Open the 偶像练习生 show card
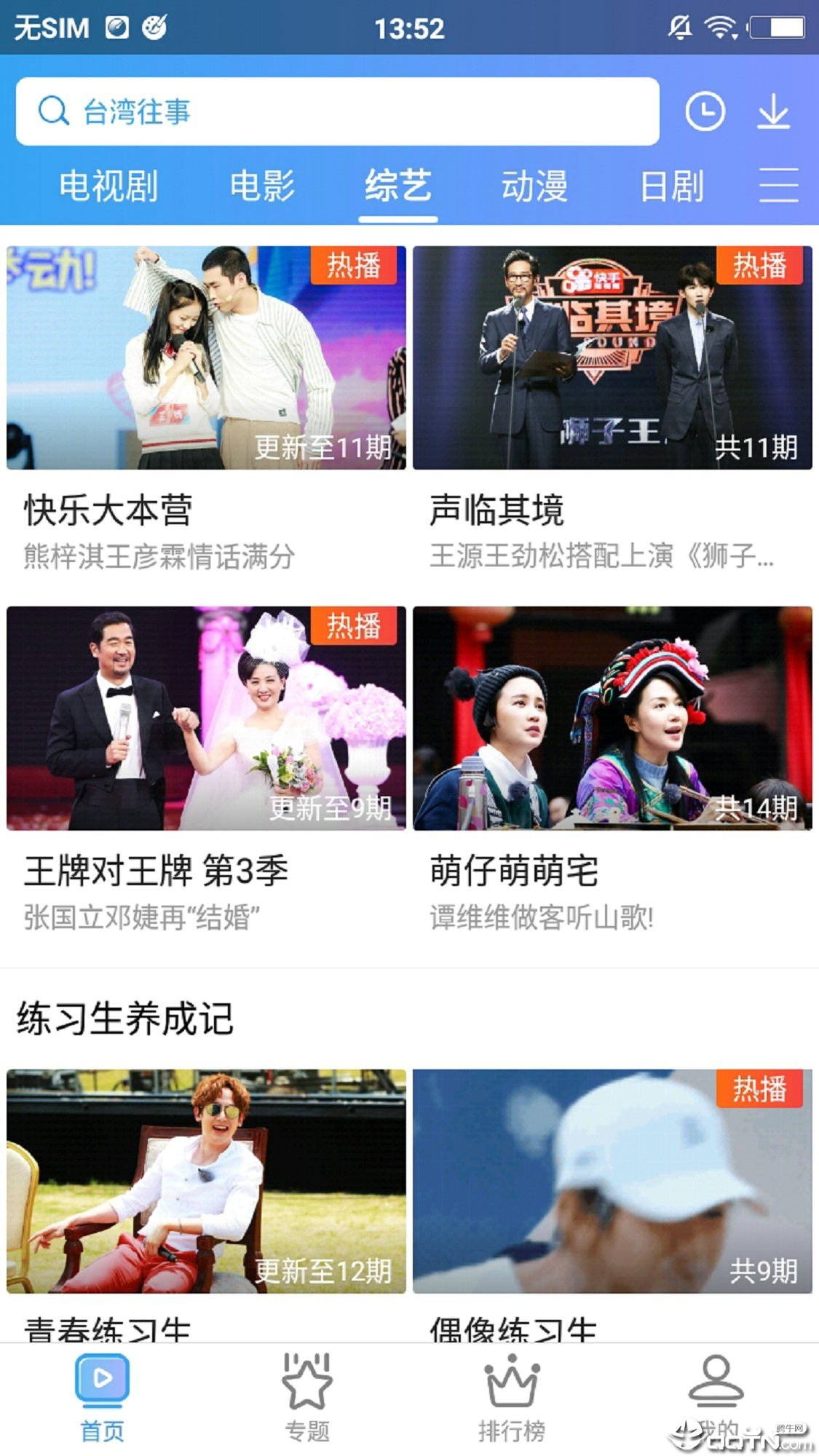Image resolution: width=819 pixels, height=1456 pixels. [612, 1181]
